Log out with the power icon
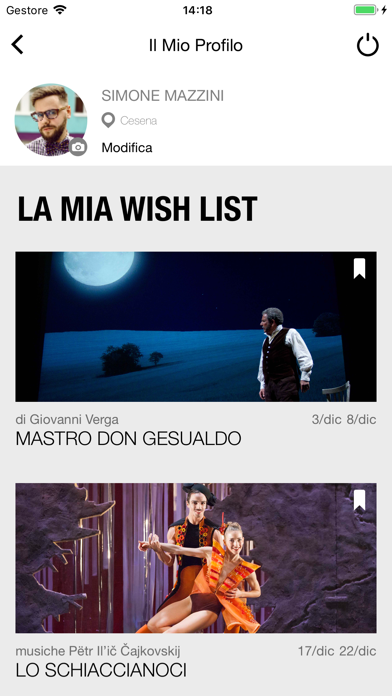The height and width of the screenshot is (696, 392). (368, 45)
